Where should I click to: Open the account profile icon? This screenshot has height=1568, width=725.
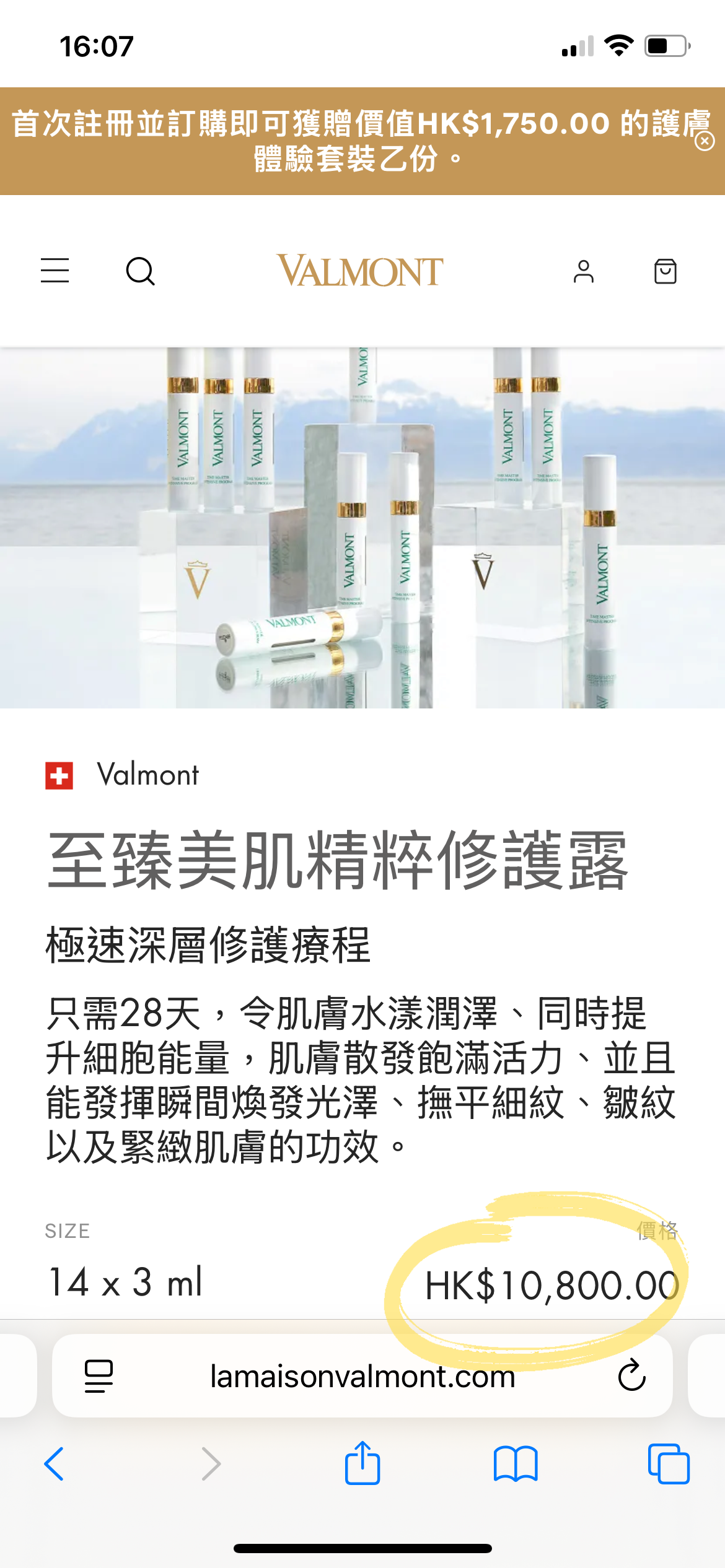(x=583, y=271)
